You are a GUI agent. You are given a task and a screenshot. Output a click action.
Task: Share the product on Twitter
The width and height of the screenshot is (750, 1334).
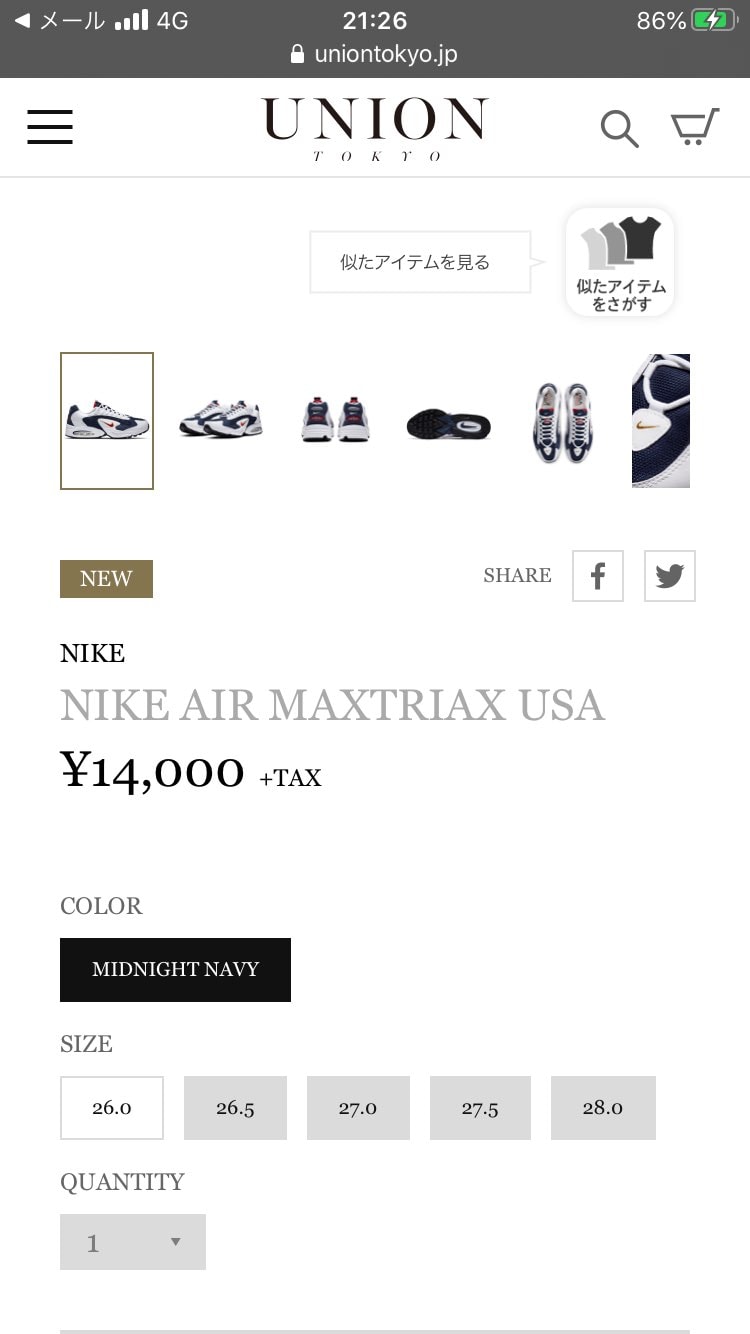(669, 576)
